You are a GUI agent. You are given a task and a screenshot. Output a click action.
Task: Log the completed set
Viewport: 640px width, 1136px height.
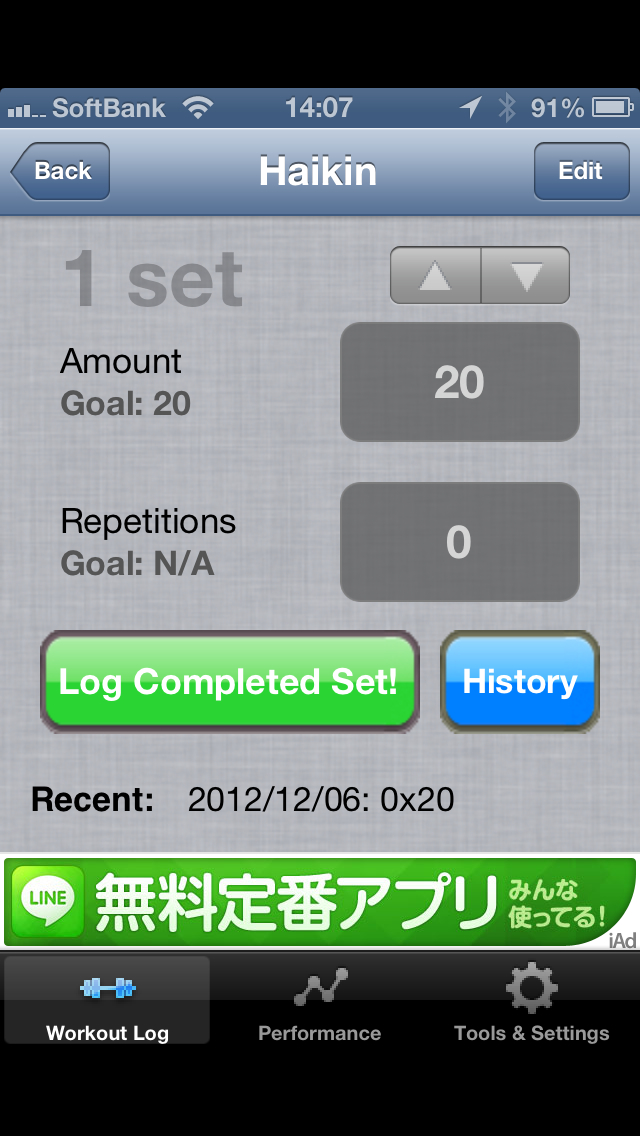[x=229, y=682]
